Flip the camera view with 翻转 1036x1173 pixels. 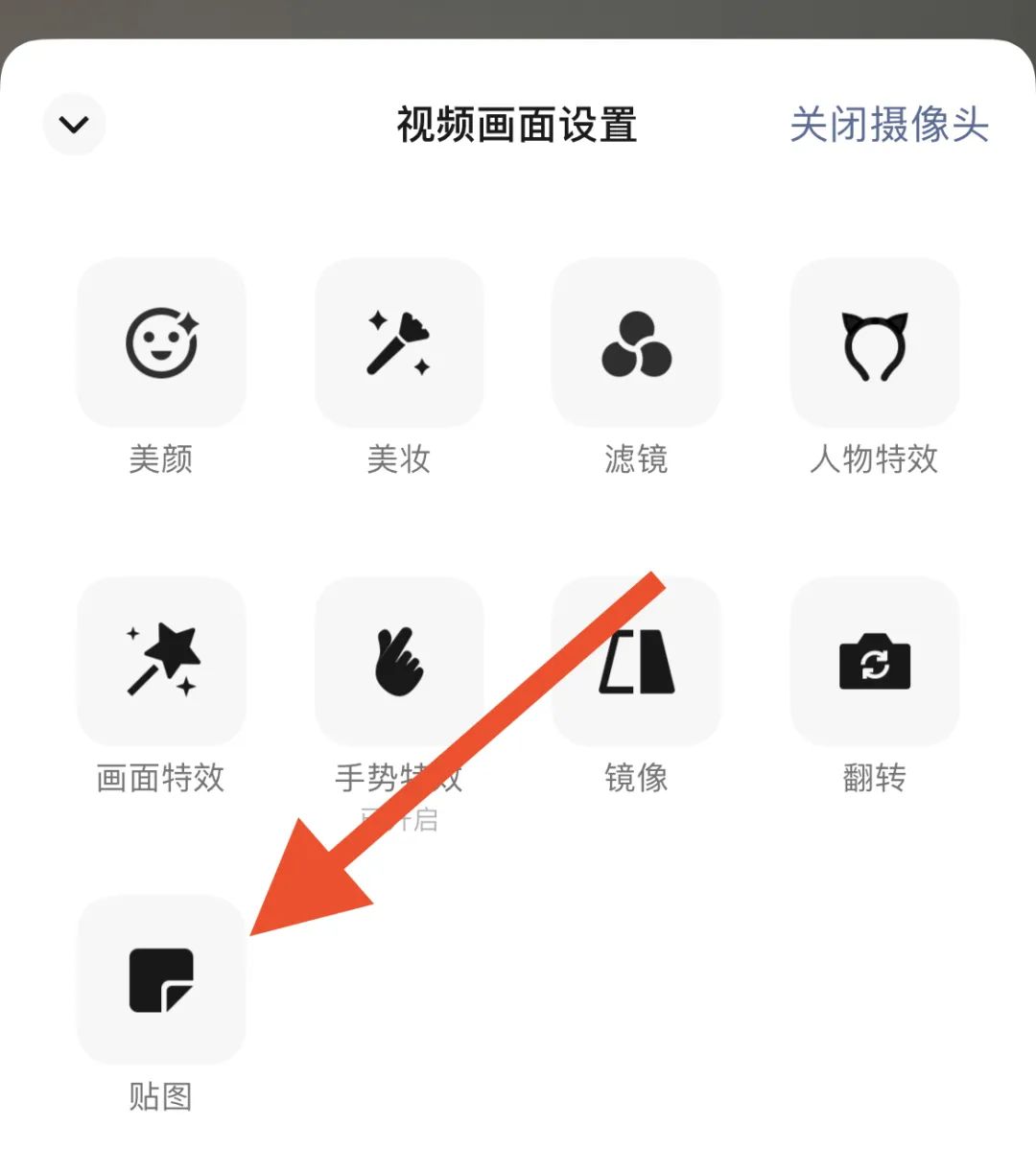point(874,662)
